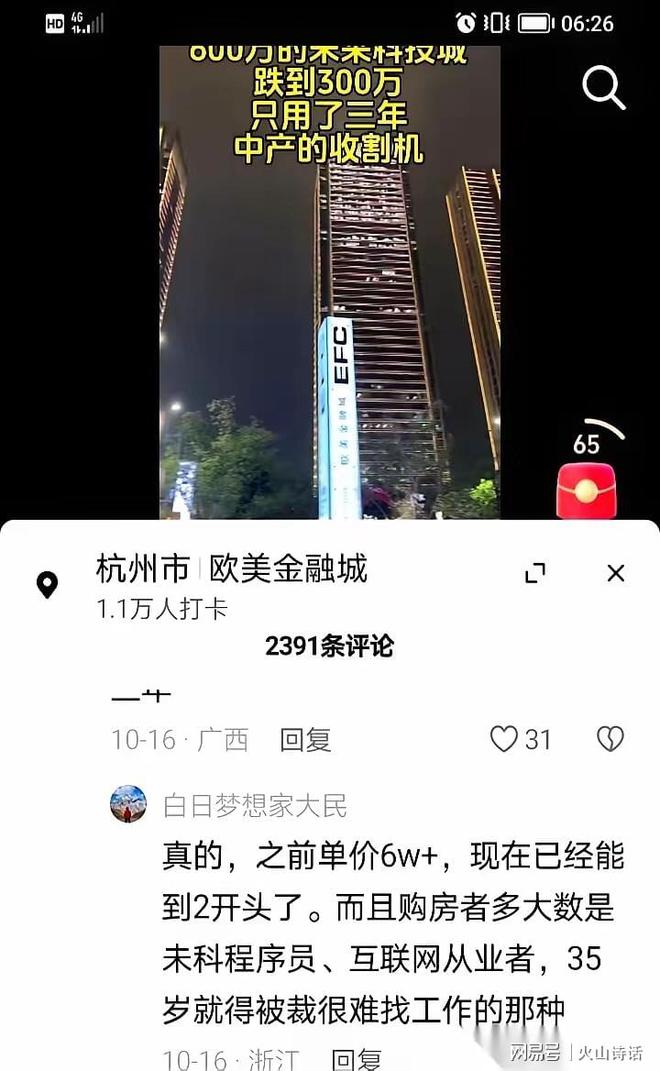Screen dimensions: 660x1071
Task: Dislike the 广西 comment
Action: [610, 739]
